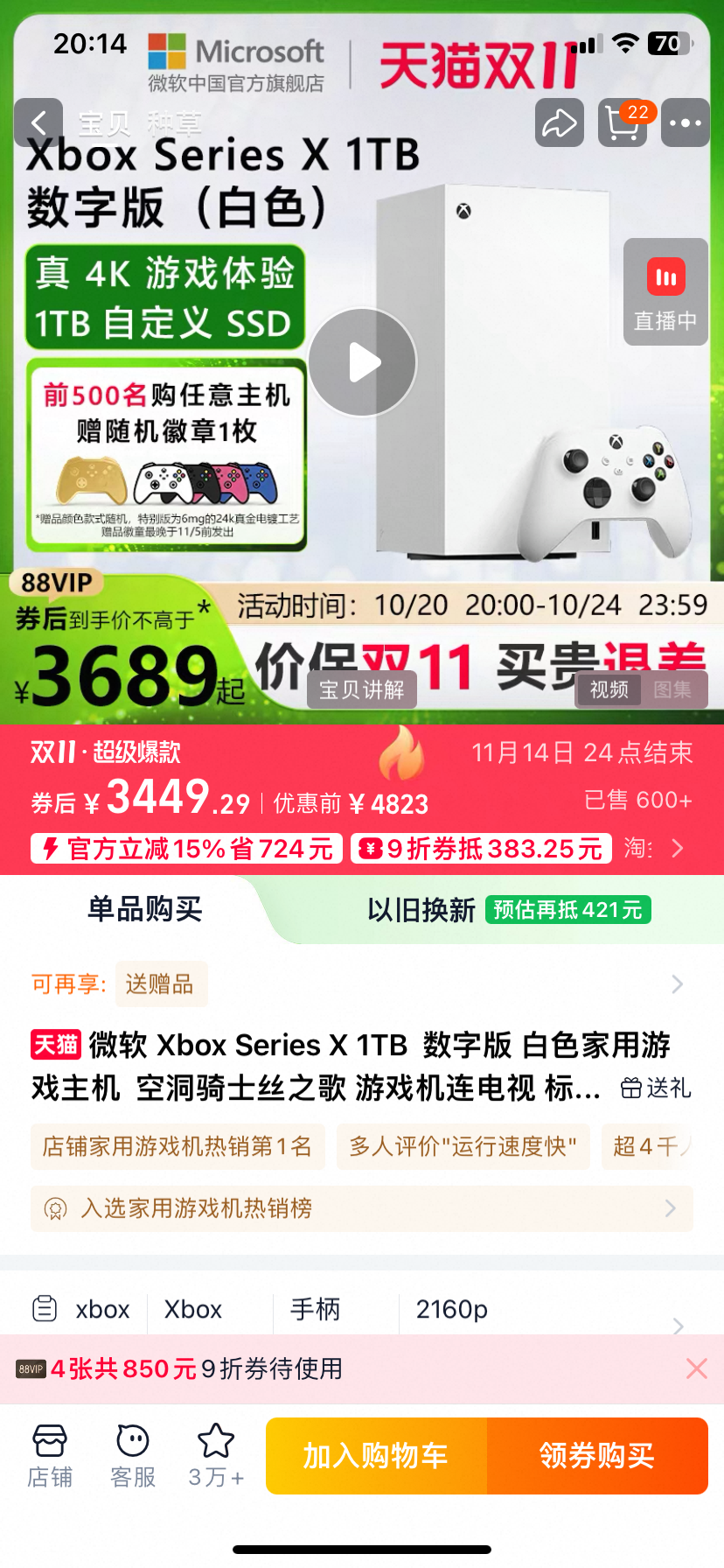Open 入选家用游戏机热销榜 ranking
Image resolution: width=724 pixels, height=1568 pixels.
click(x=362, y=1208)
